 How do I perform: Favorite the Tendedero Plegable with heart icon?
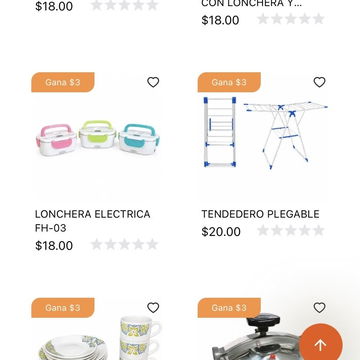[x=319, y=82]
